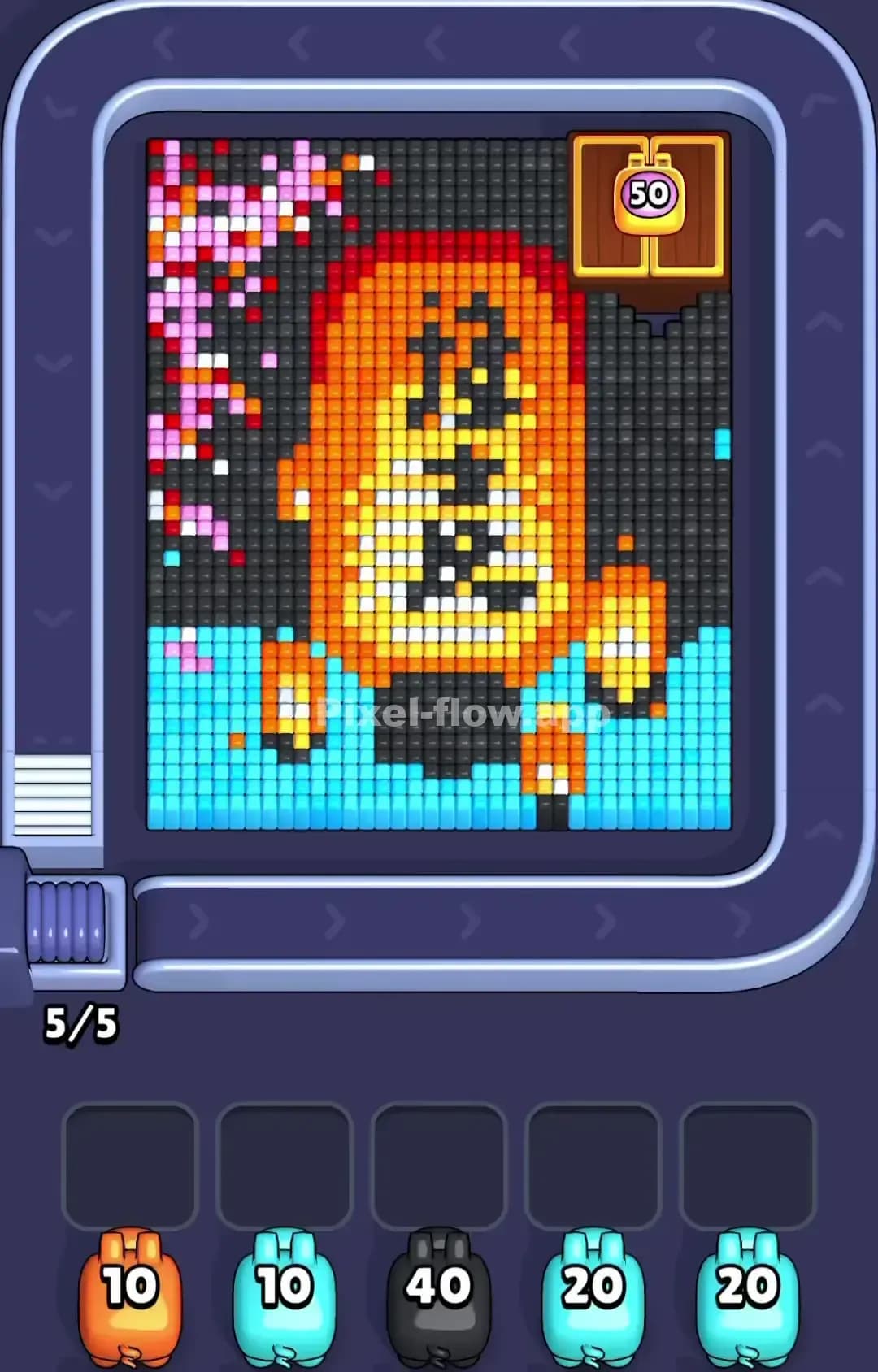Tap the purple 50 reward badge on the chest
The image size is (878, 1372).
[646, 193]
